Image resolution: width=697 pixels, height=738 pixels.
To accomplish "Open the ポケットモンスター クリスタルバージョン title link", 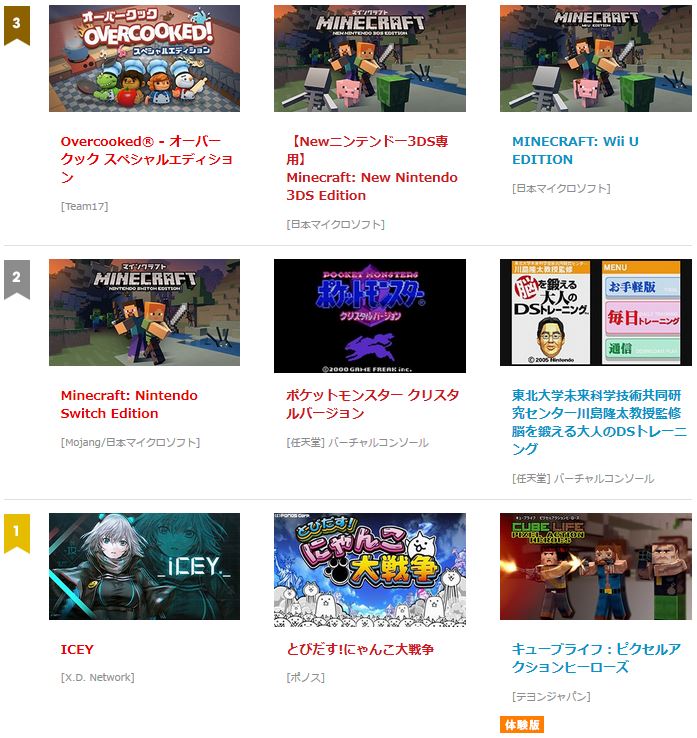I will [x=372, y=404].
